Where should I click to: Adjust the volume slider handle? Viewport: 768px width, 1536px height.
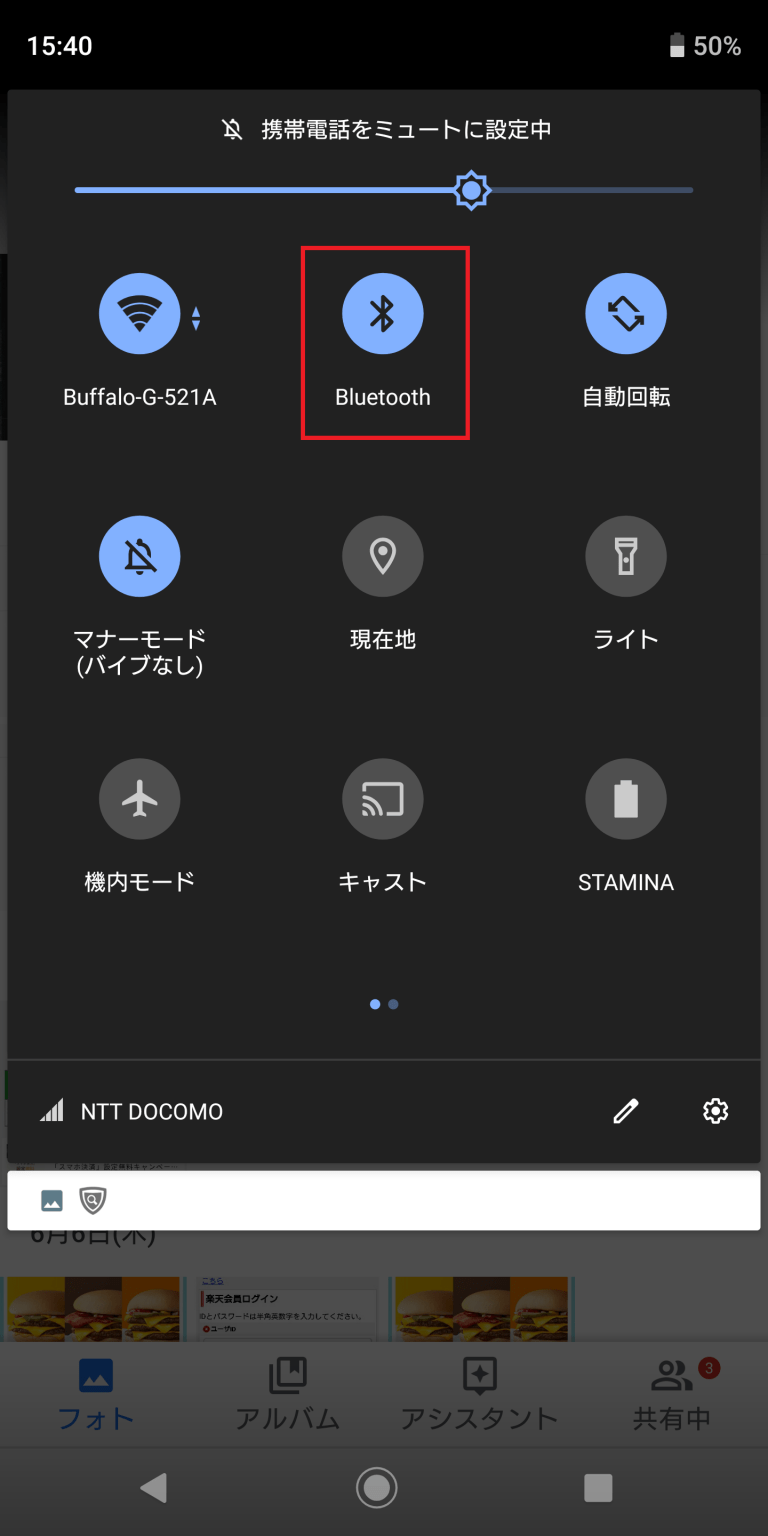470,189
